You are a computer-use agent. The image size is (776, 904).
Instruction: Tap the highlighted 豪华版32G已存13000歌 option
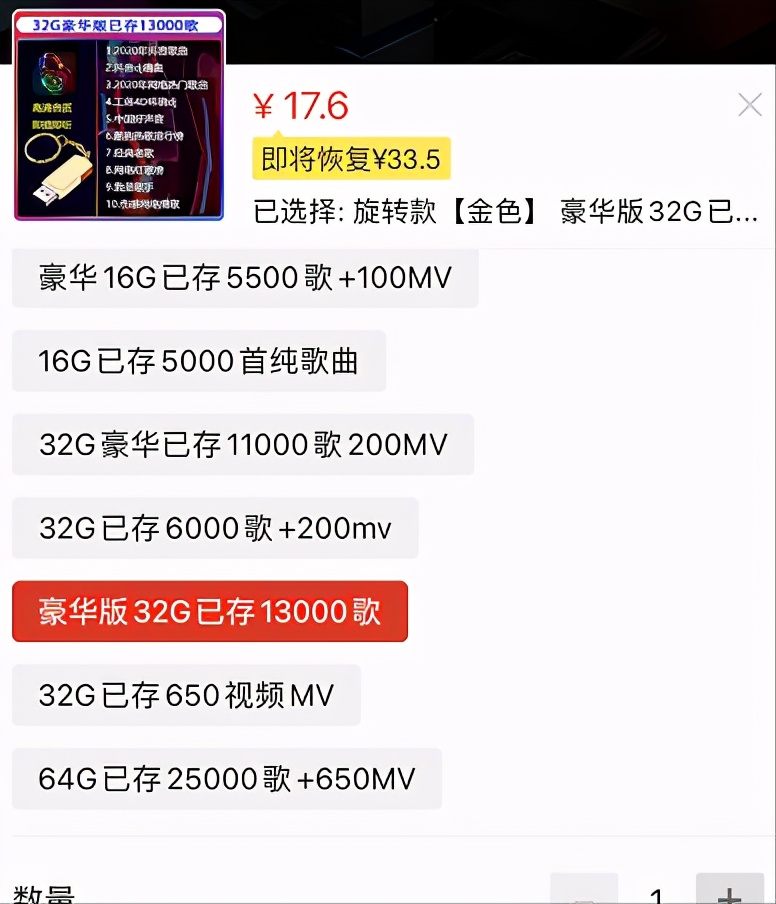209,611
